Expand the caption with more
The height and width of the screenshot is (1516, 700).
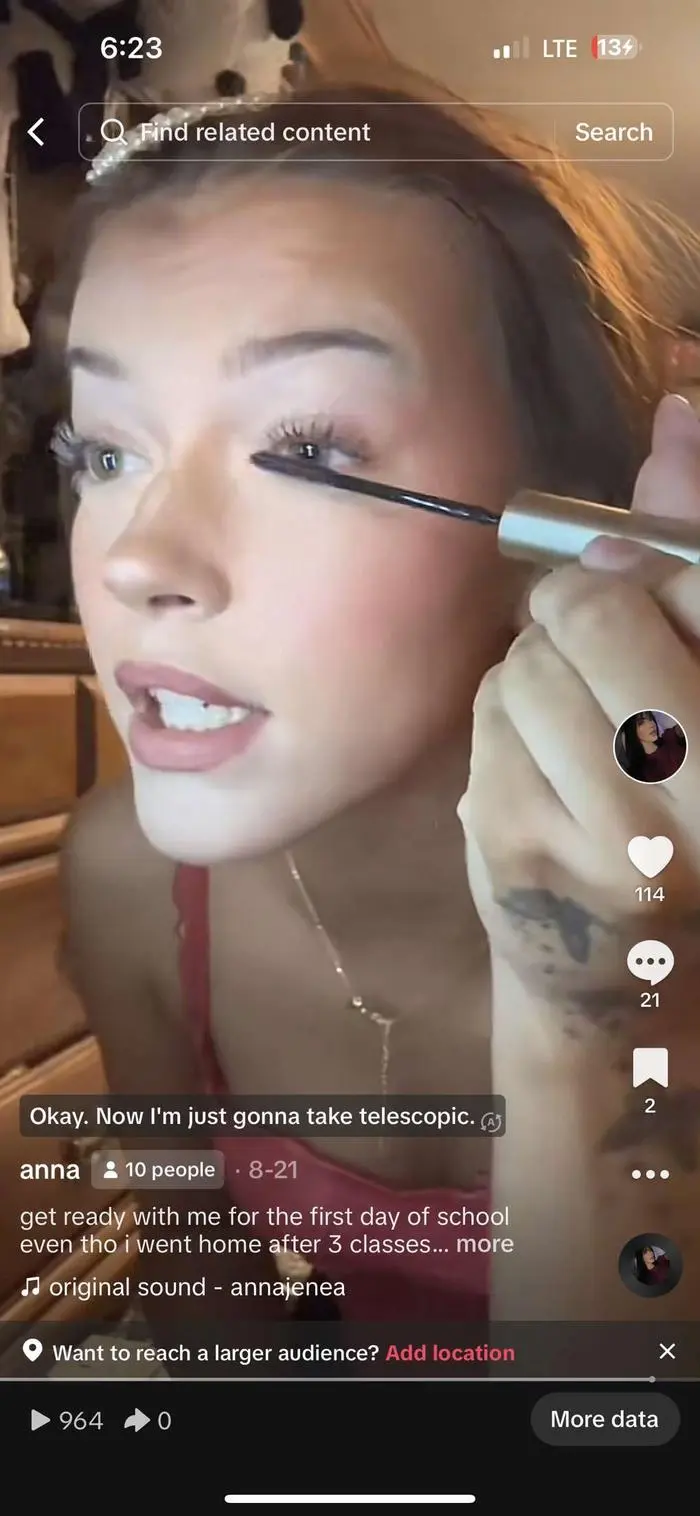pos(485,1244)
